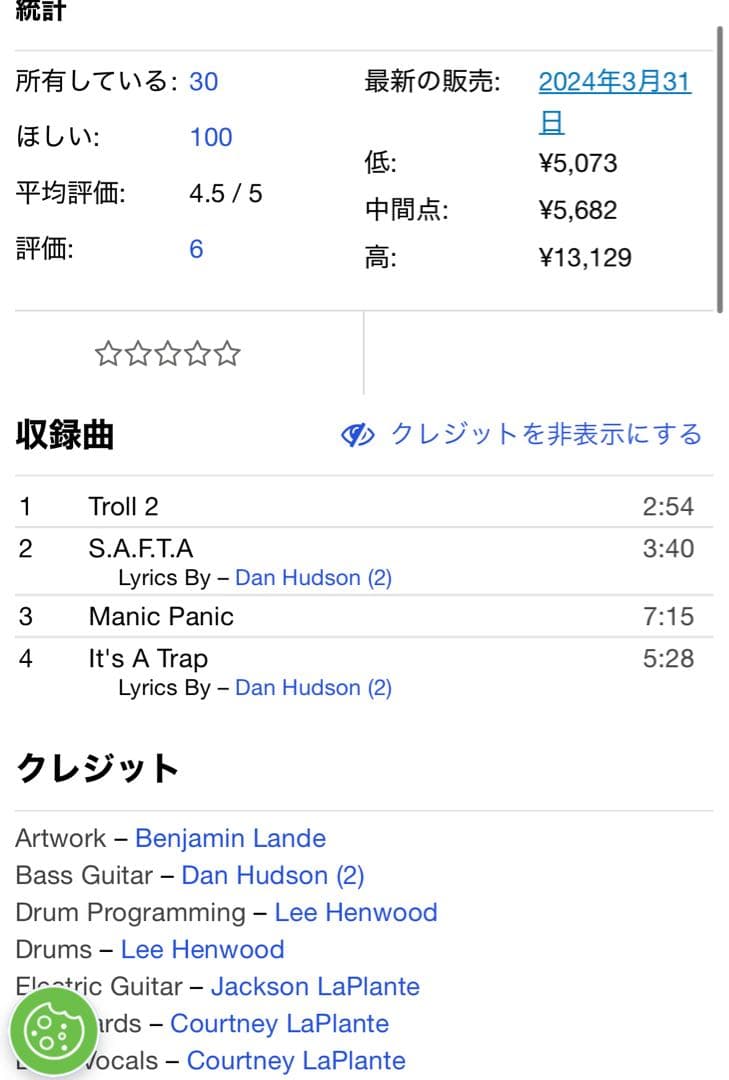Screen dimensions: 729x1080
Task: Open the 2024年3月31日 last sale link
Action: [614, 82]
